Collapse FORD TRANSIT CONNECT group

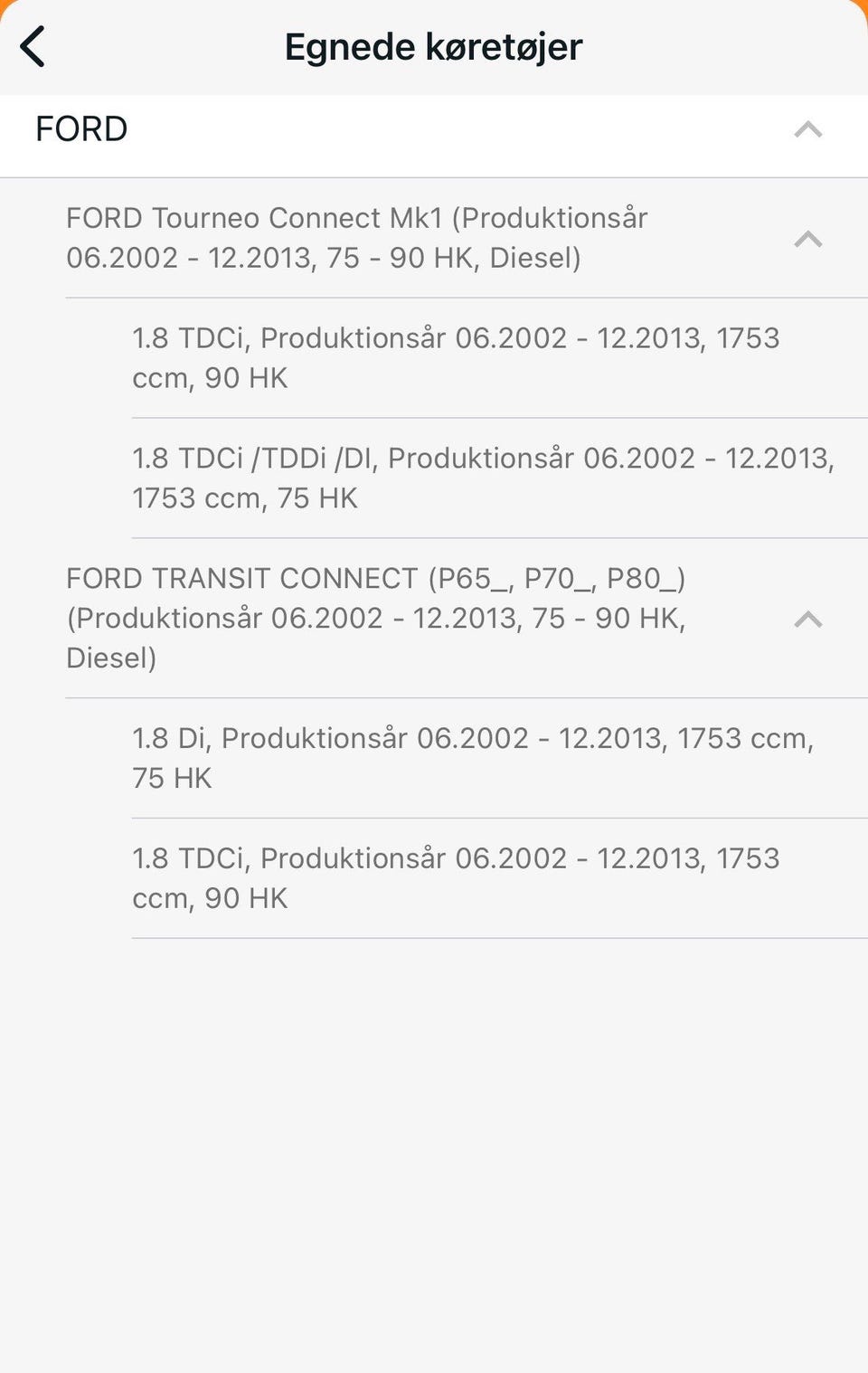[807, 619]
